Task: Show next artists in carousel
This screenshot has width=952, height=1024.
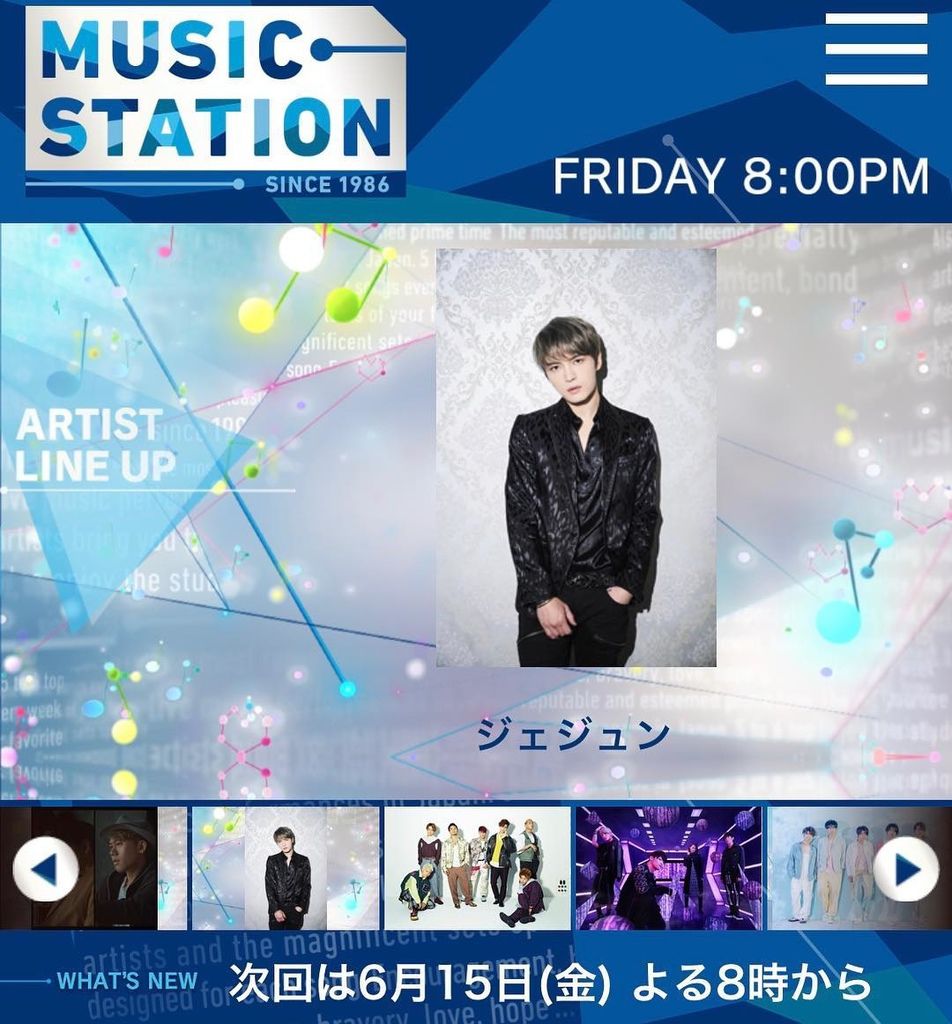Action: 906,869
